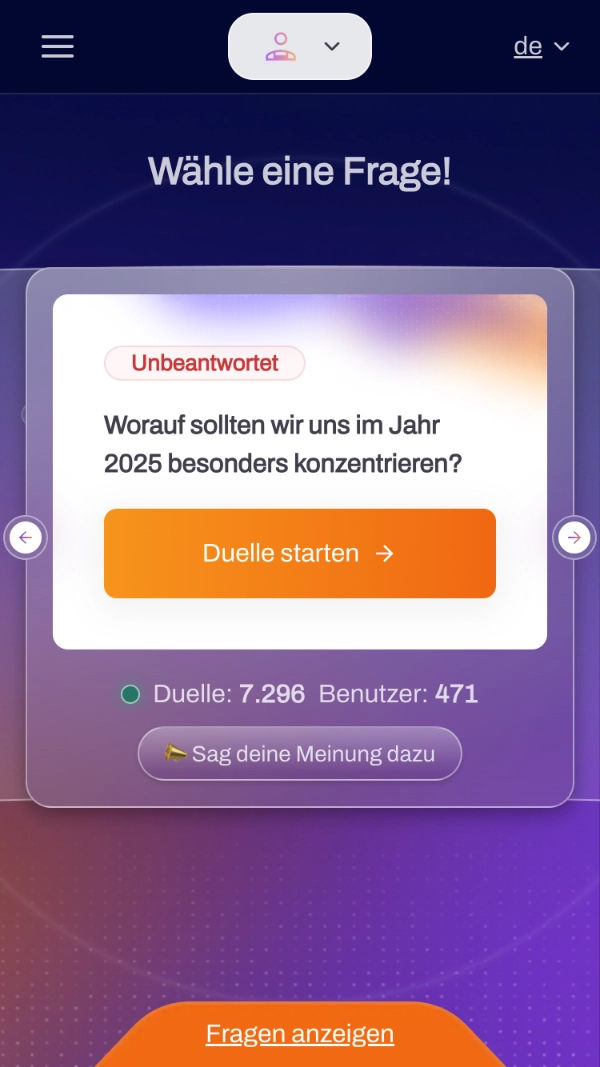Open the Fragen anzeigen link
This screenshot has height=1067, width=600.
pos(300,1033)
